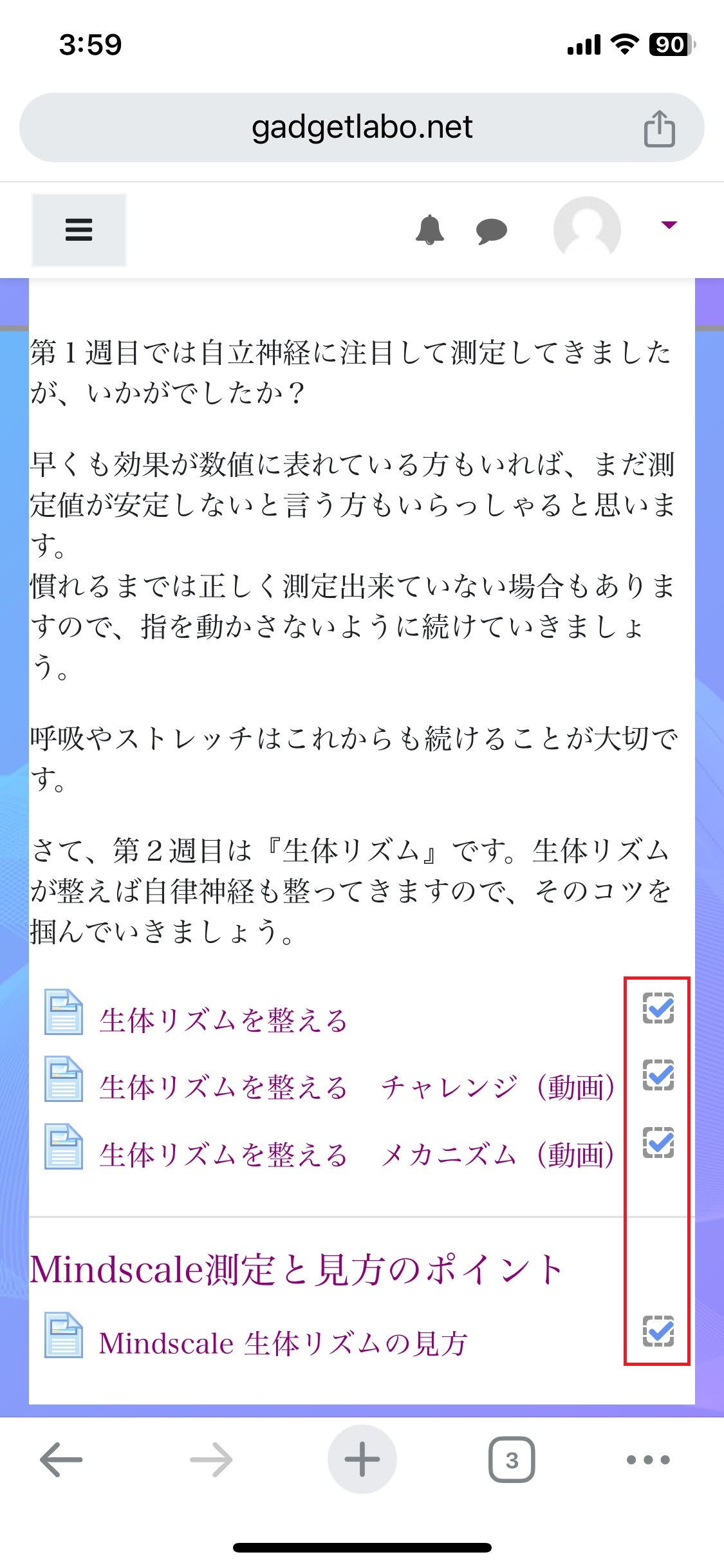Tap the gadgetlabo.net address bar
Screen dimensions: 724x1568
pos(362,127)
